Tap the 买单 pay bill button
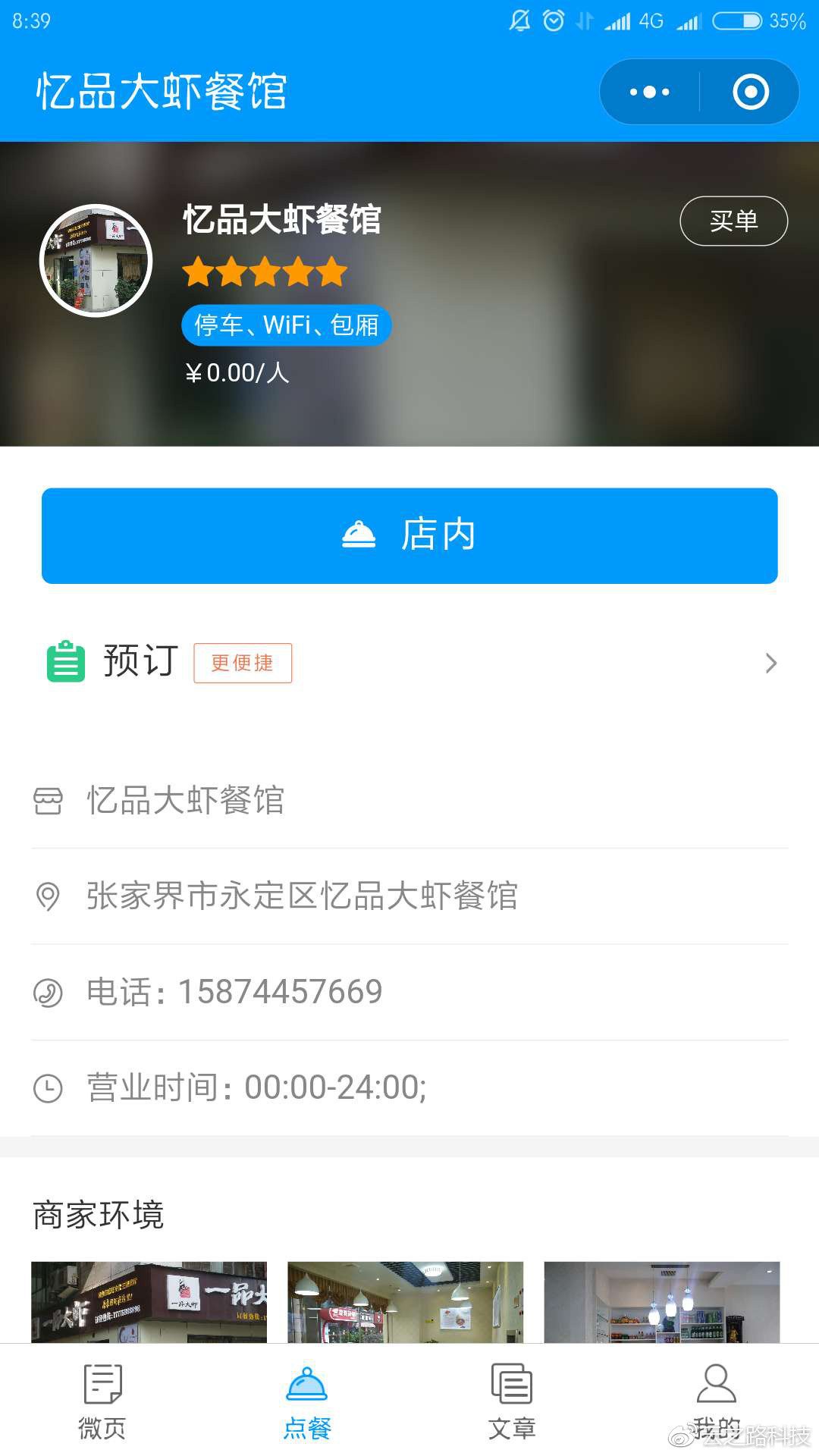The image size is (819, 1456). [x=733, y=221]
